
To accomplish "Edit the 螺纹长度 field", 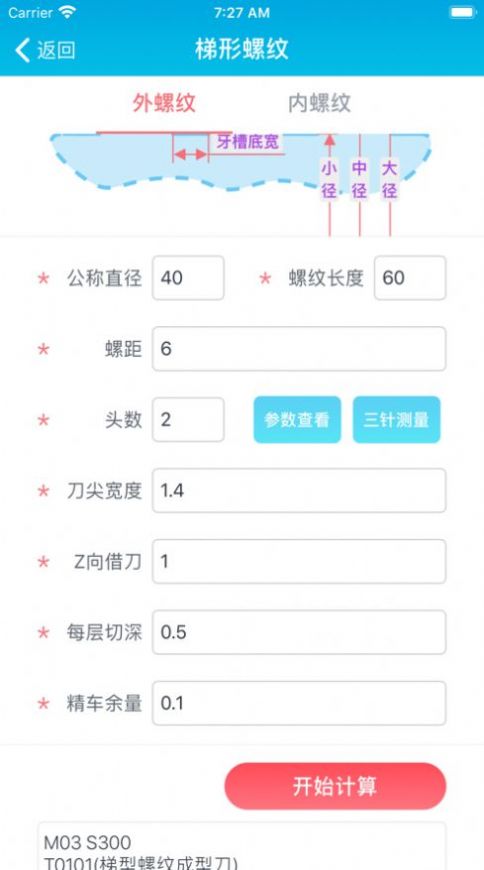I will 410,278.
